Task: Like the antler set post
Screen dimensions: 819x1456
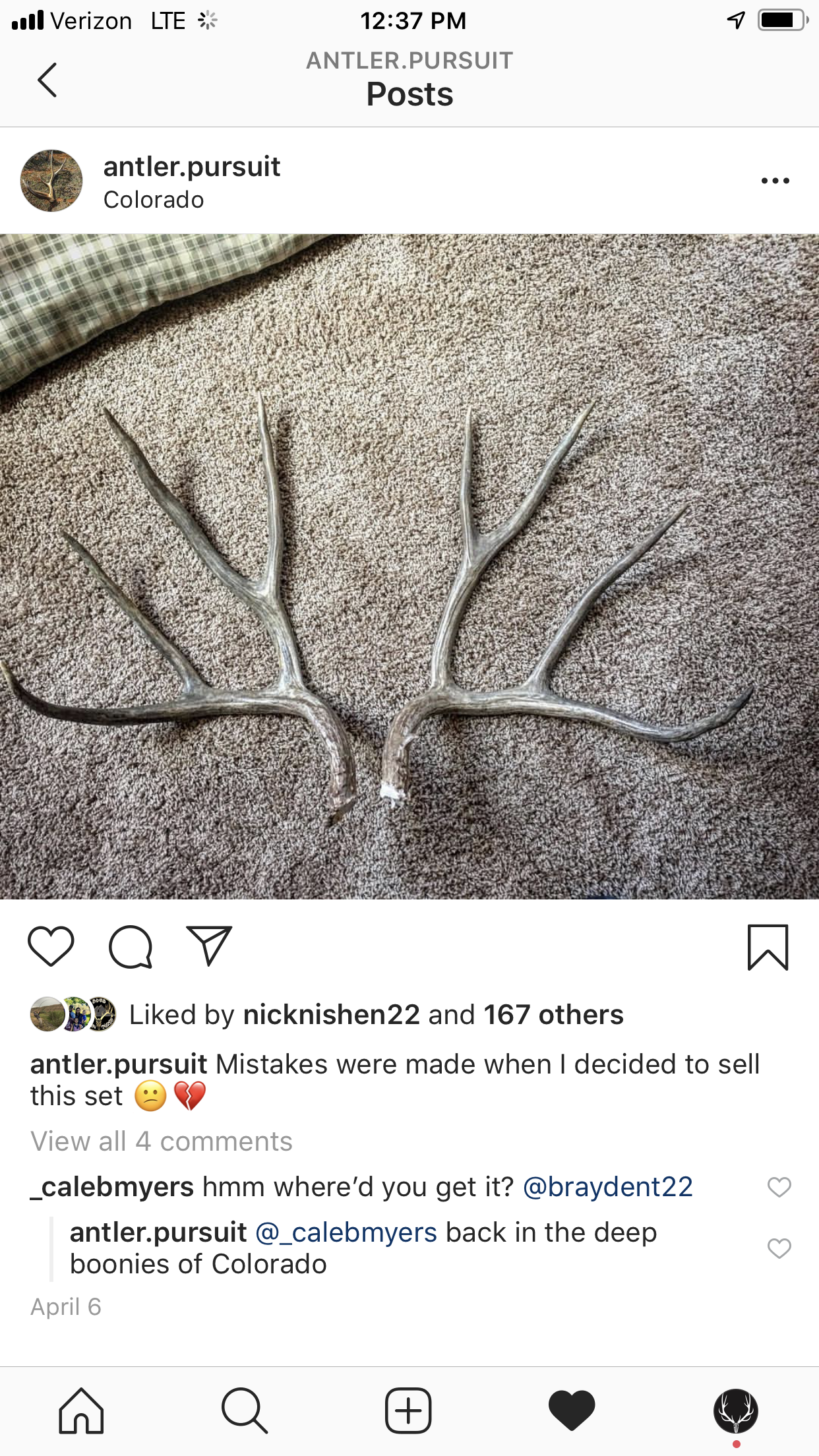Action: coord(51,947)
